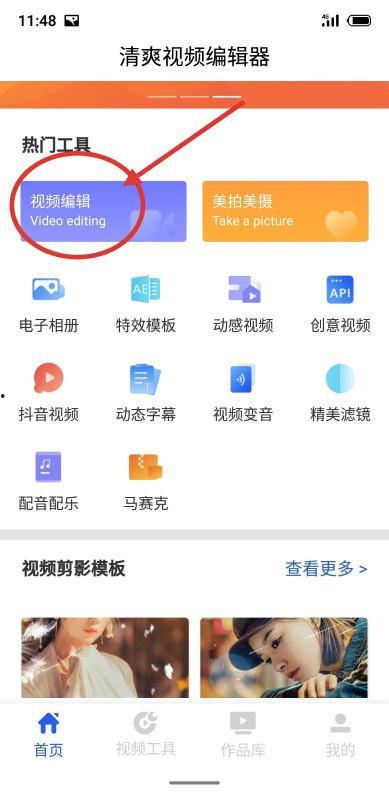Switch to the 首页 tab
The height and width of the screenshot is (800, 389).
(x=48, y=735)
